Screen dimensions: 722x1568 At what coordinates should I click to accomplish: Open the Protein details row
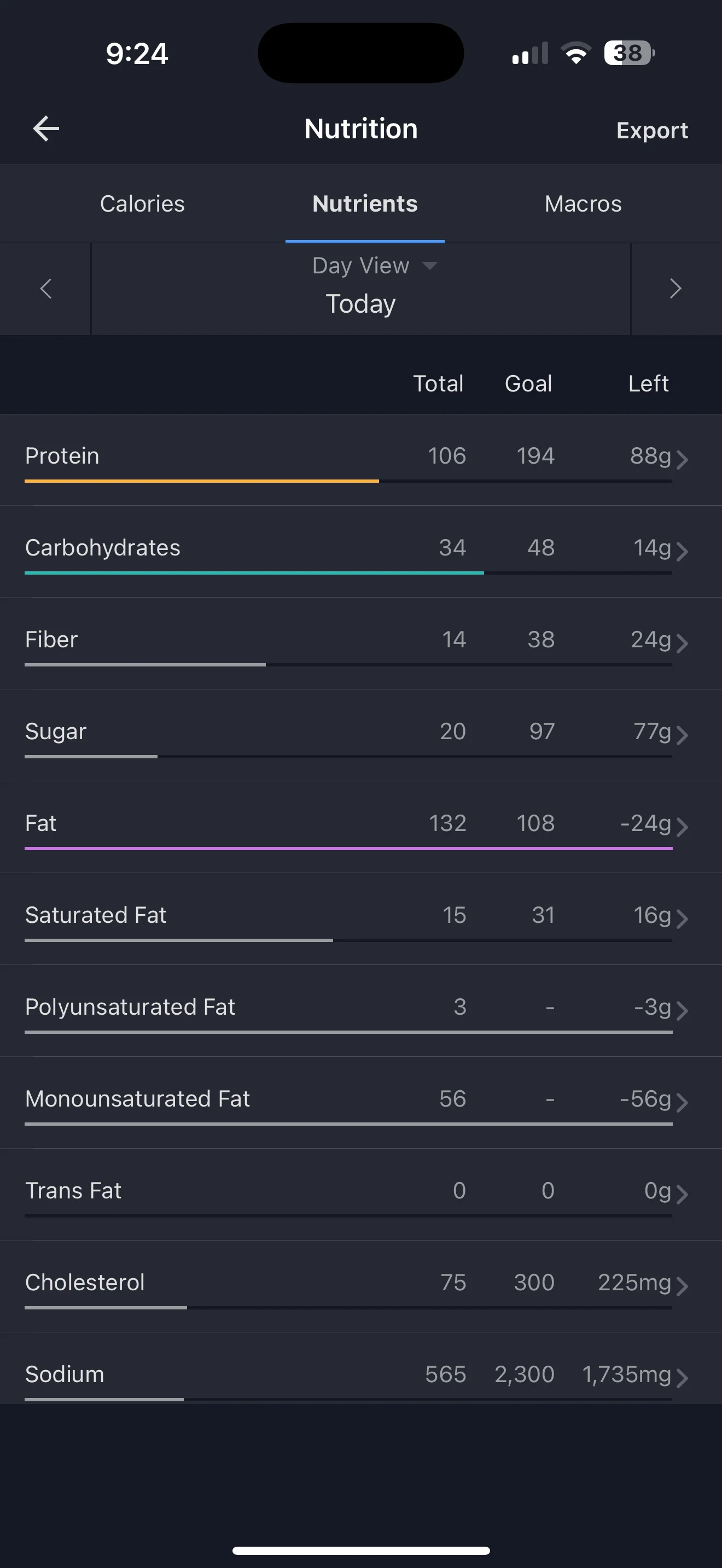(x=361, y=460)
